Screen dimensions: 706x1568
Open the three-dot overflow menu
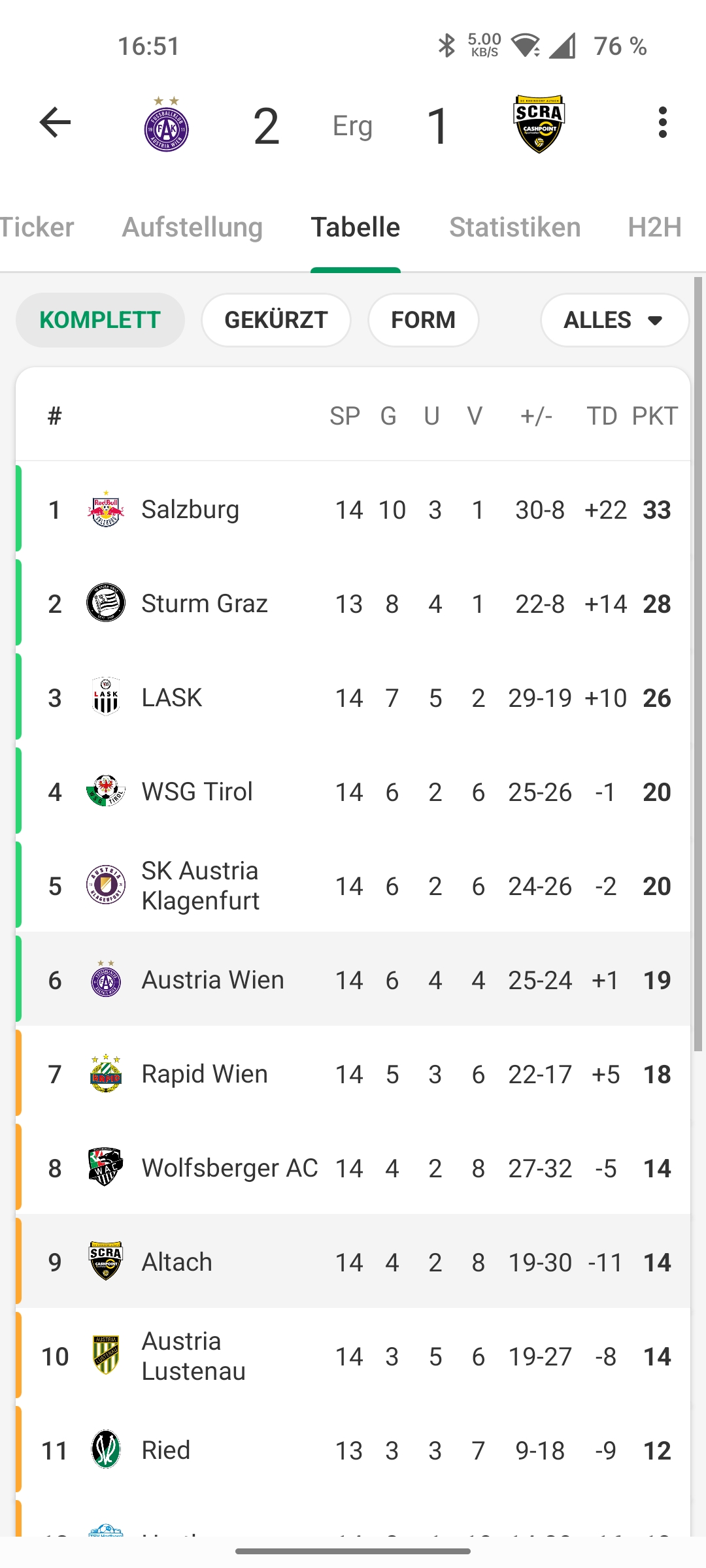pos(663,122)
